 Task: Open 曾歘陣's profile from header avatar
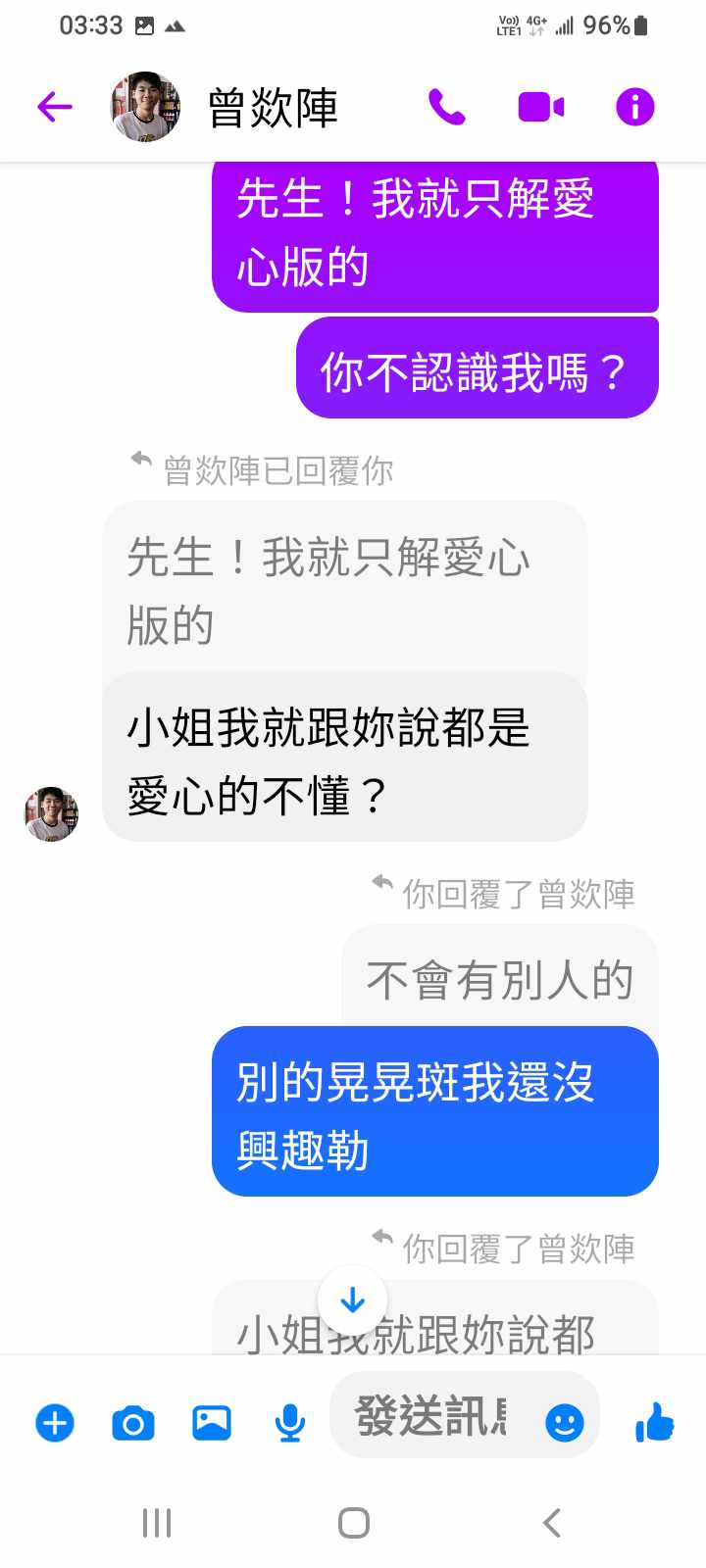click(145, 107)
